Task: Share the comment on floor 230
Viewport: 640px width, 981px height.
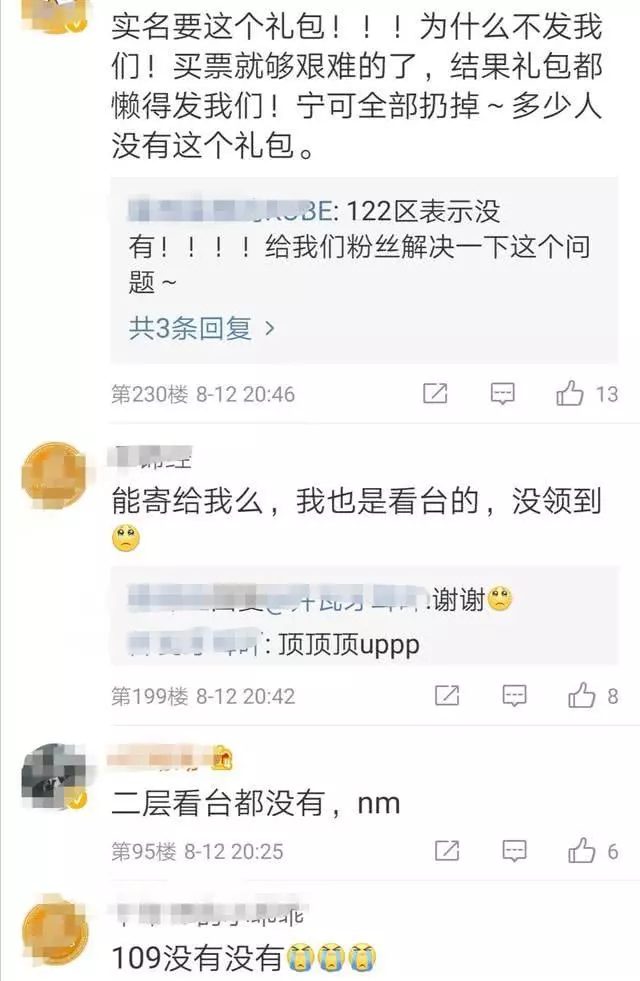Action: coord(436,394)
